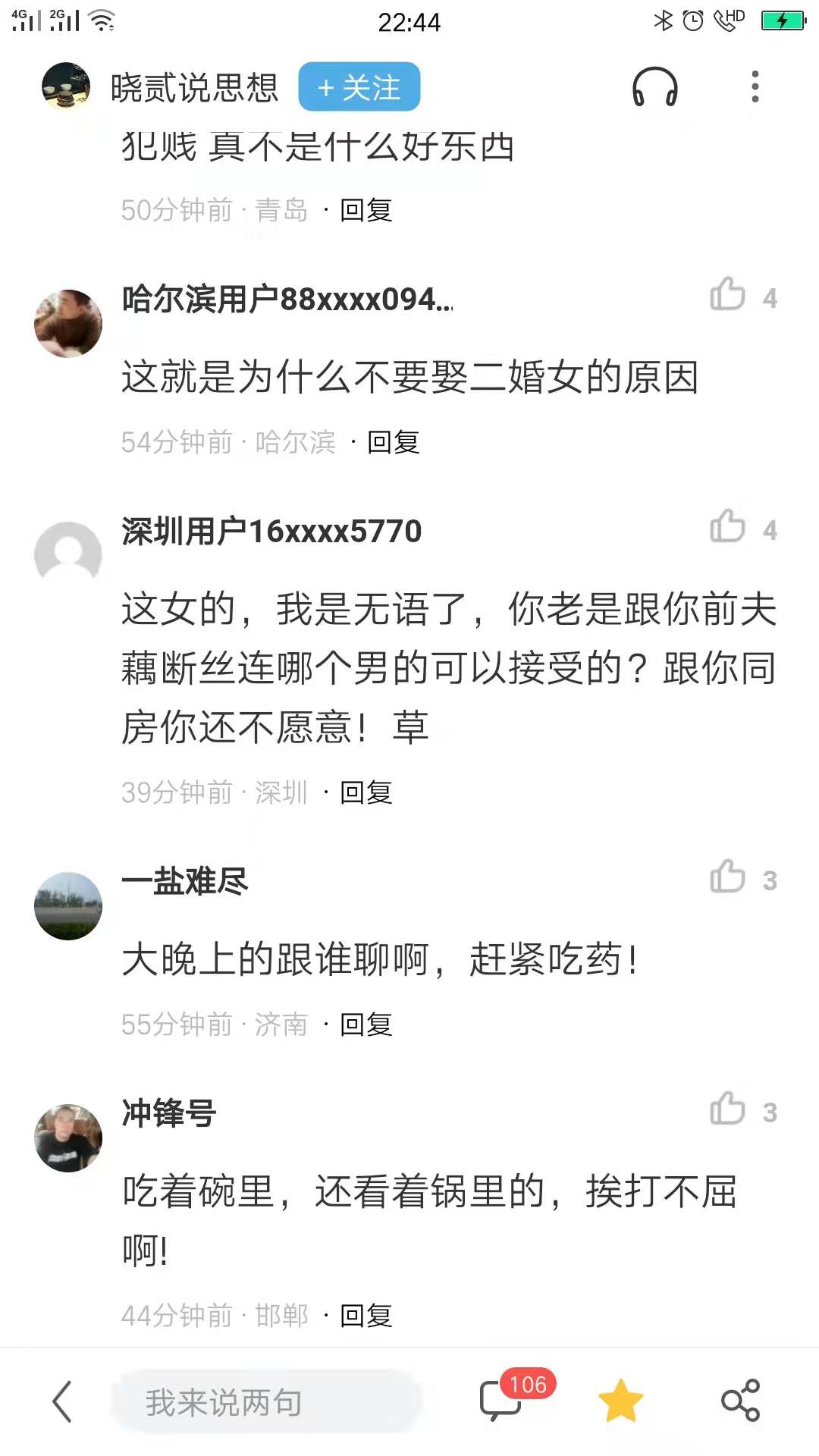Like 冲锋号's comment
Viewport: 819px width, 1456px height.
point(728,1109)
